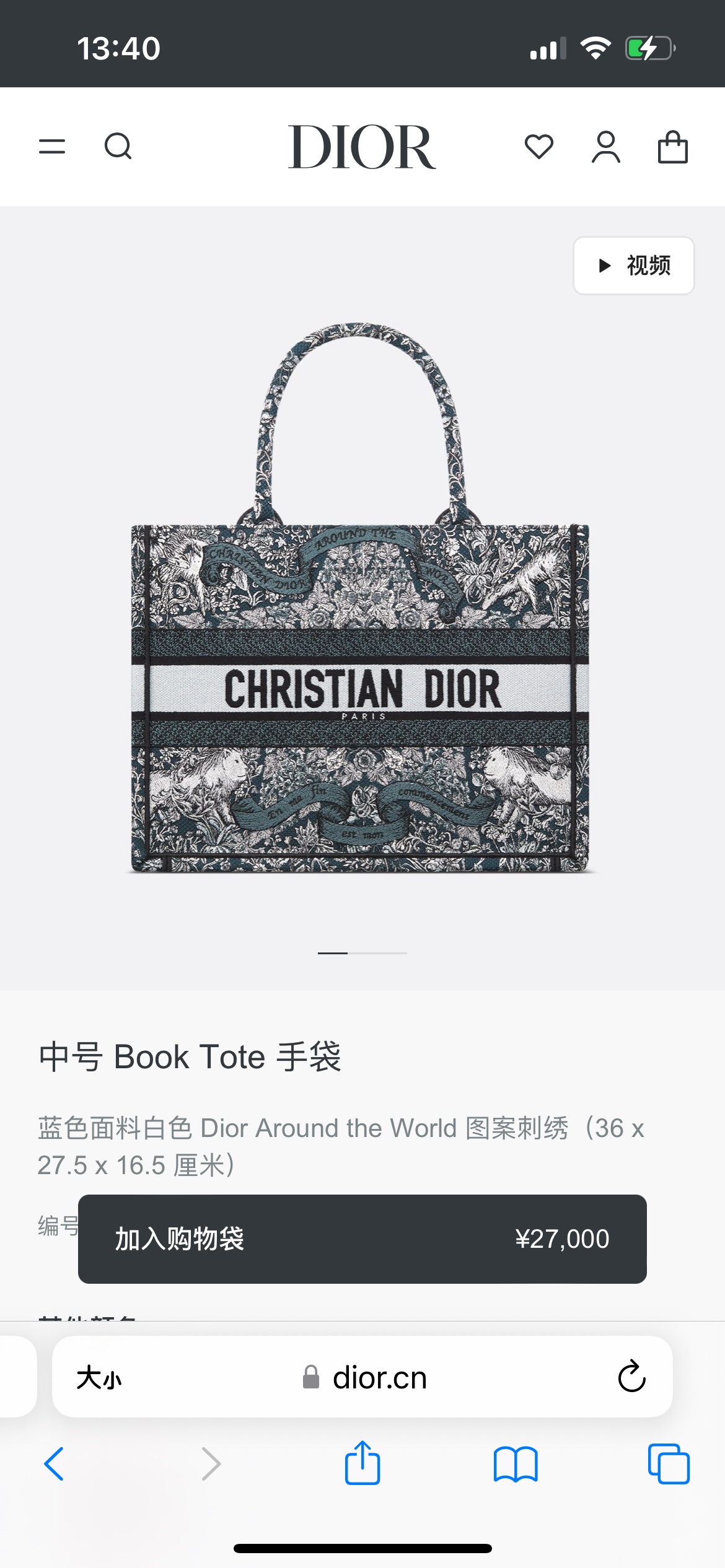Add the Book Tote to bag (加入购物袋)
This screenshot has width=725, height=1568.
point(362,1239)
